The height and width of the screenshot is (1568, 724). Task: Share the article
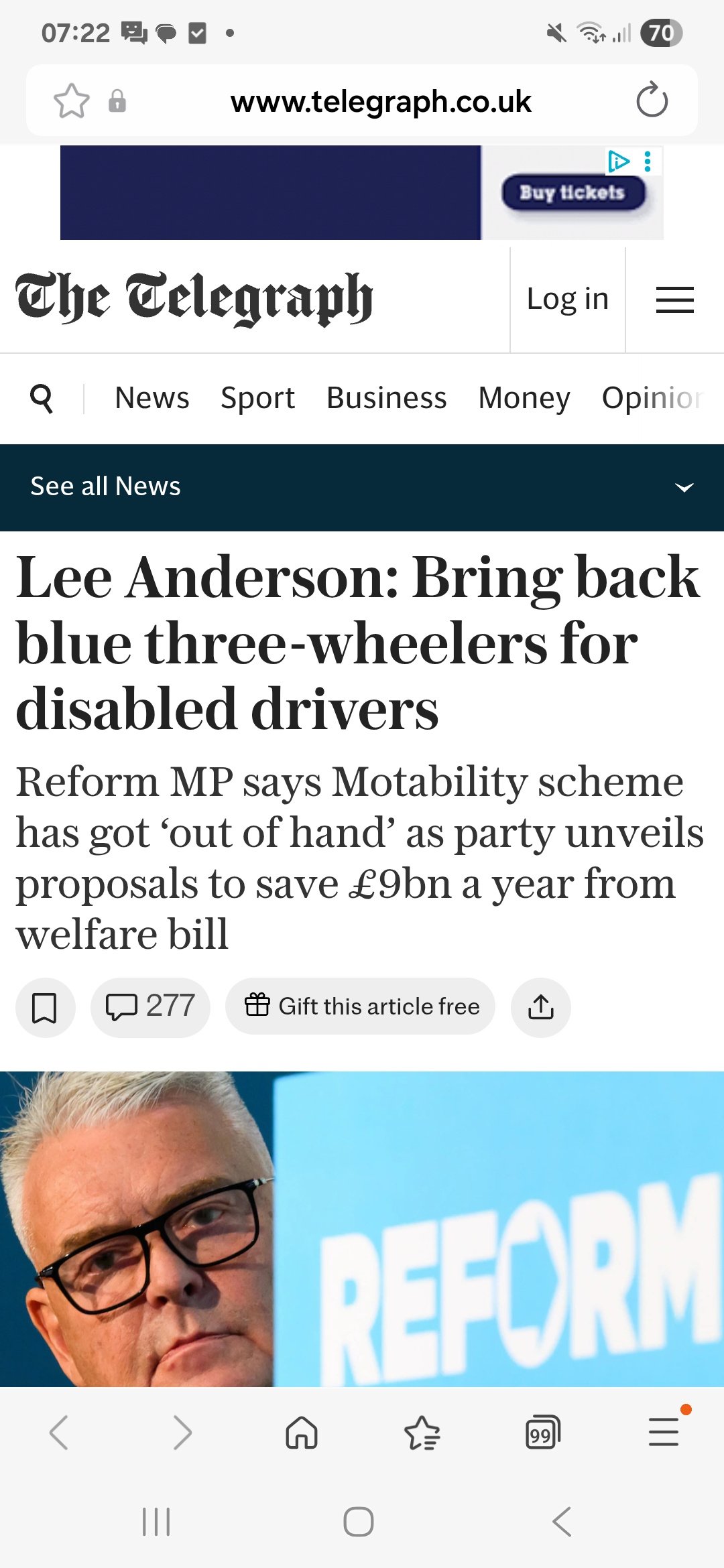[540, 1007]
